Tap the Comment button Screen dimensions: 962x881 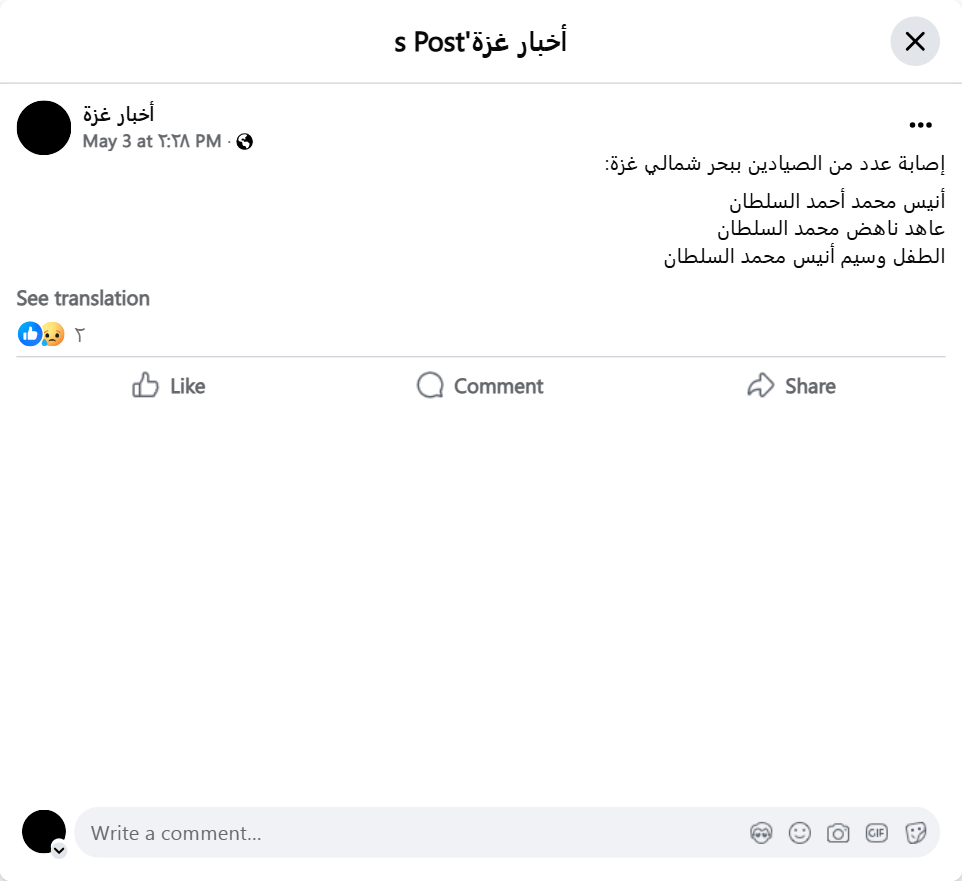click(x=480, y=386)
